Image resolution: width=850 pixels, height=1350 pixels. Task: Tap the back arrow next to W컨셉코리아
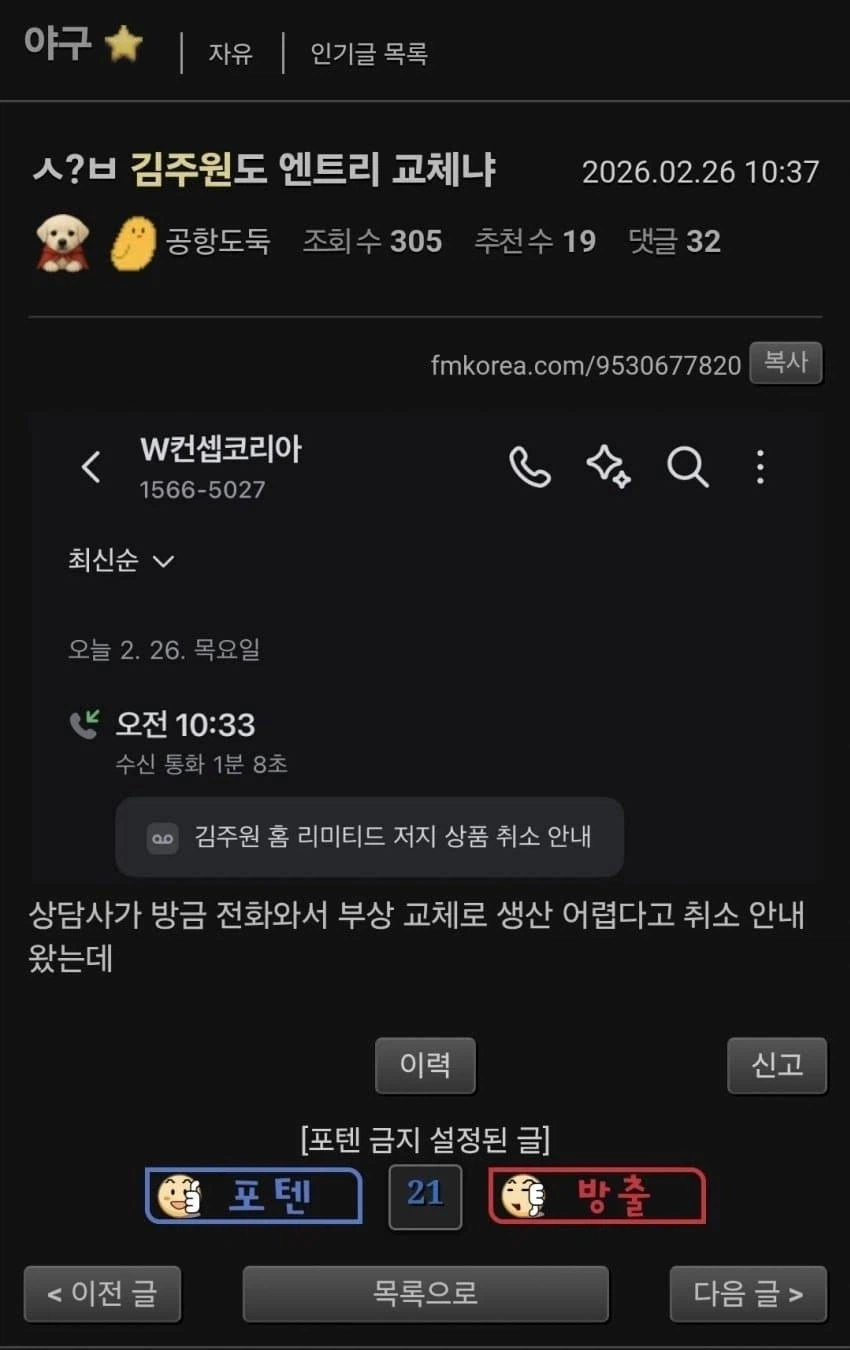91,468
